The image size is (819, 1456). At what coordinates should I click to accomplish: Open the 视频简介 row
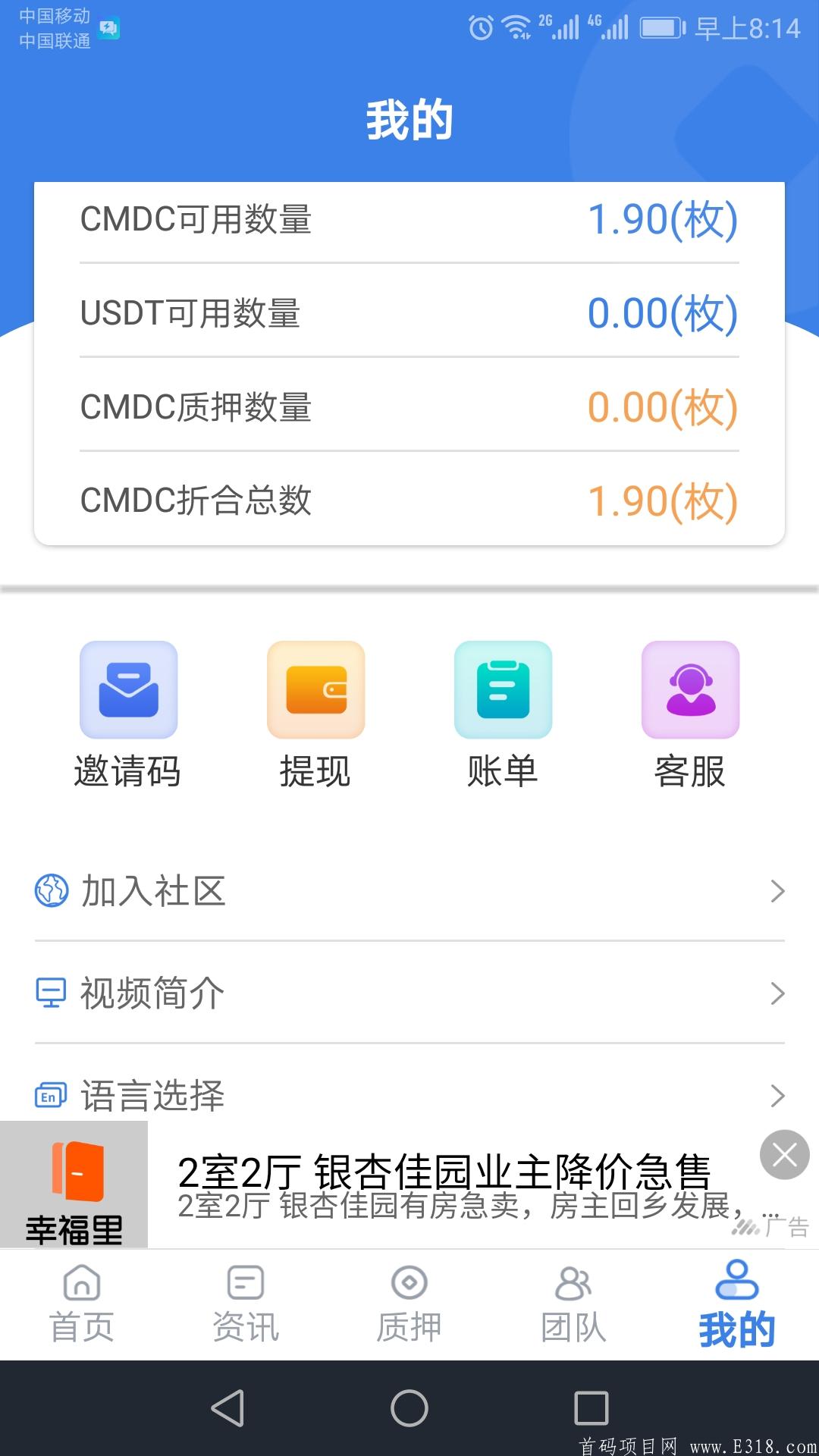pos(409,993)
